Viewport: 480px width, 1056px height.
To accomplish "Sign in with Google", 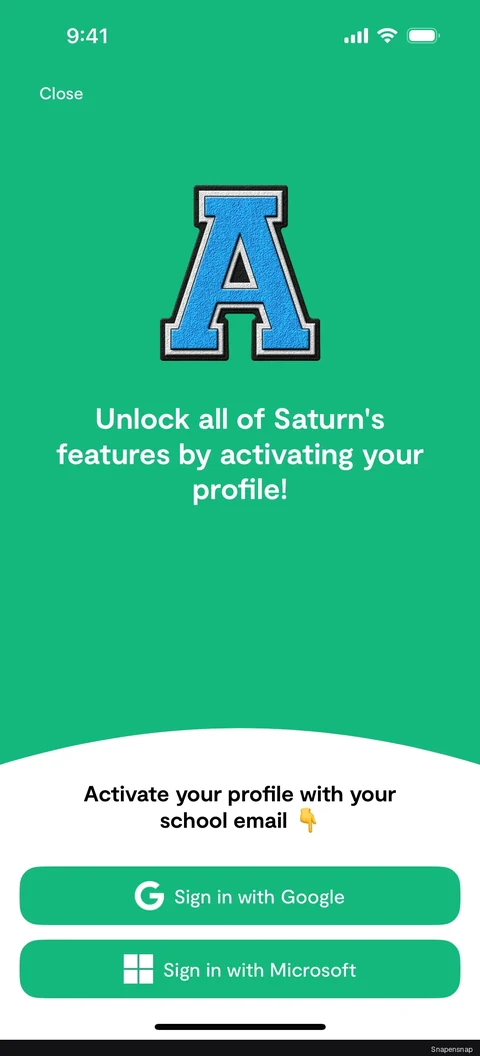I will 240,896.
